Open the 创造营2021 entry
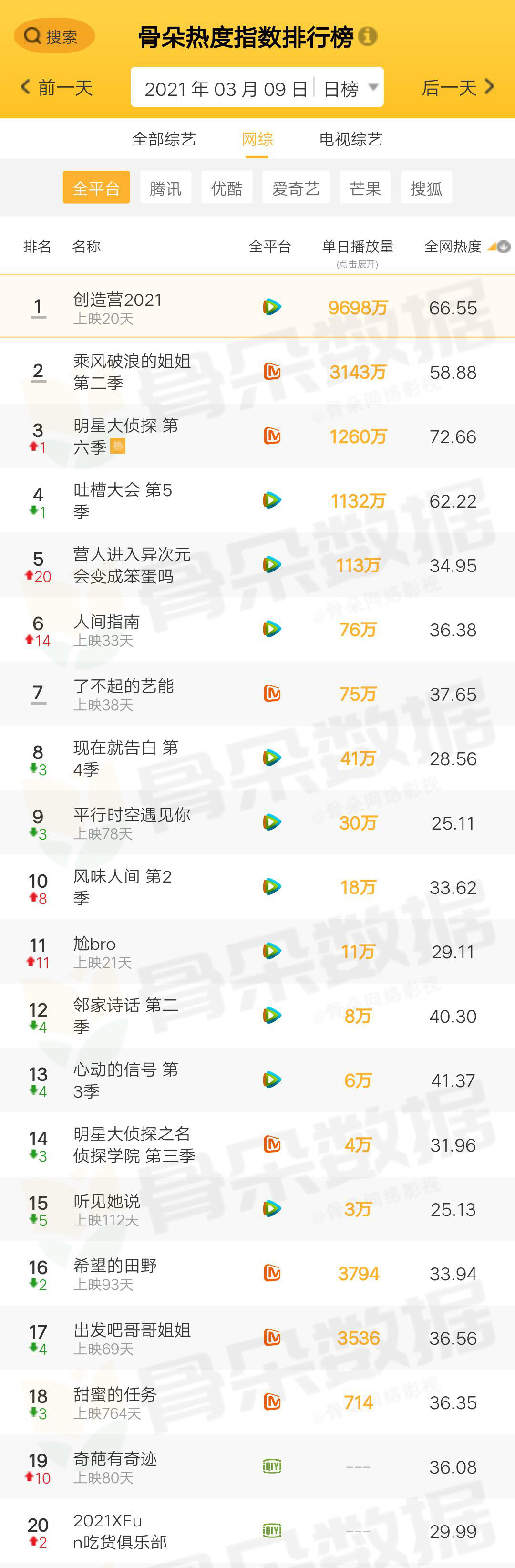515x1568 pixels. point(118,307)
